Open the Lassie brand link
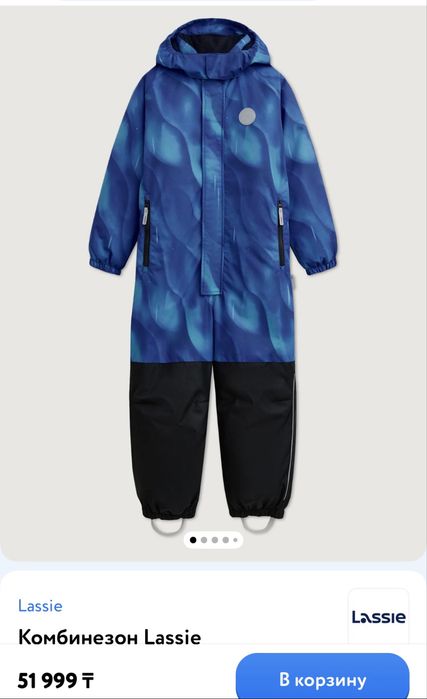Screen dimensions: 427x699 40,606
